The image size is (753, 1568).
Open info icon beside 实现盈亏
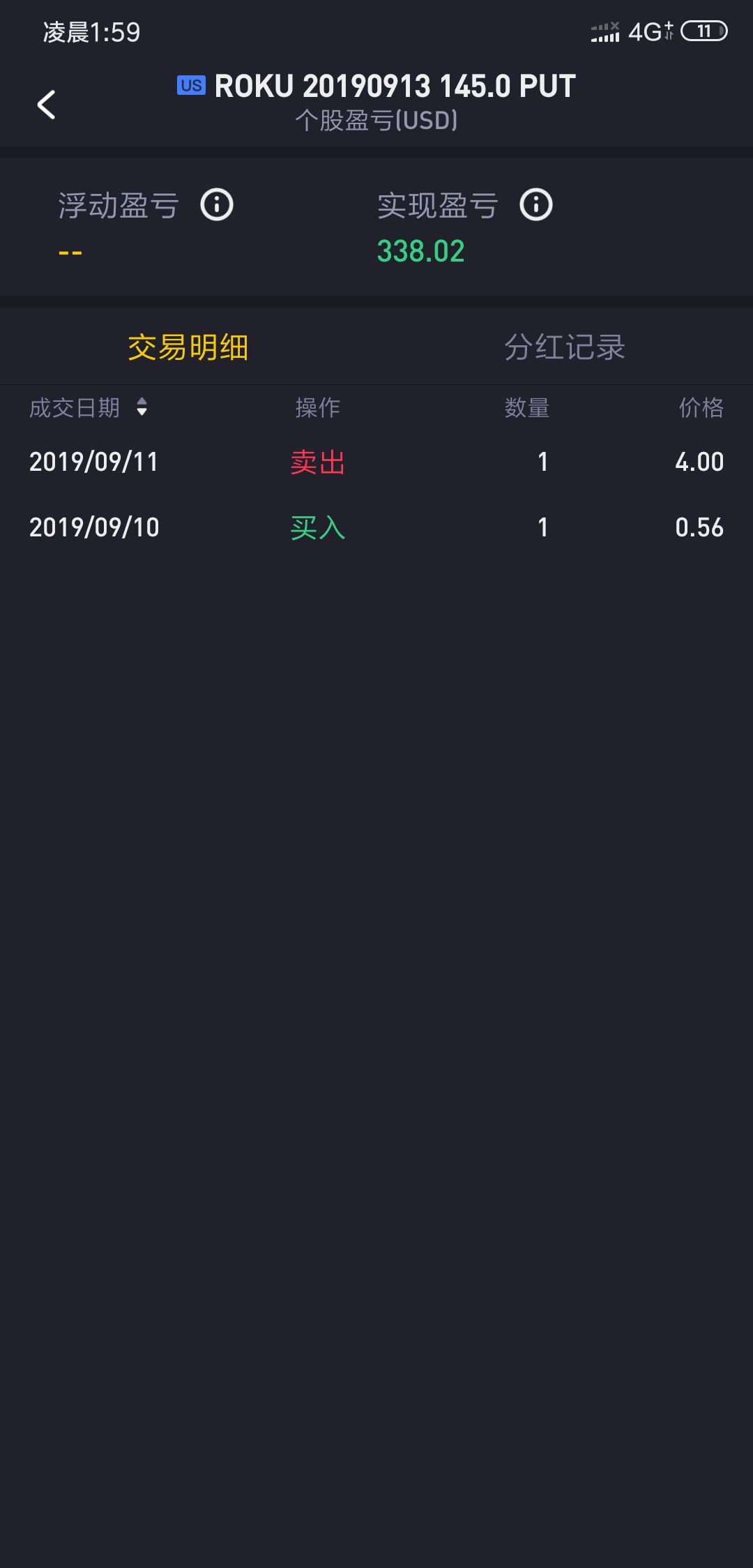(536, 205)
